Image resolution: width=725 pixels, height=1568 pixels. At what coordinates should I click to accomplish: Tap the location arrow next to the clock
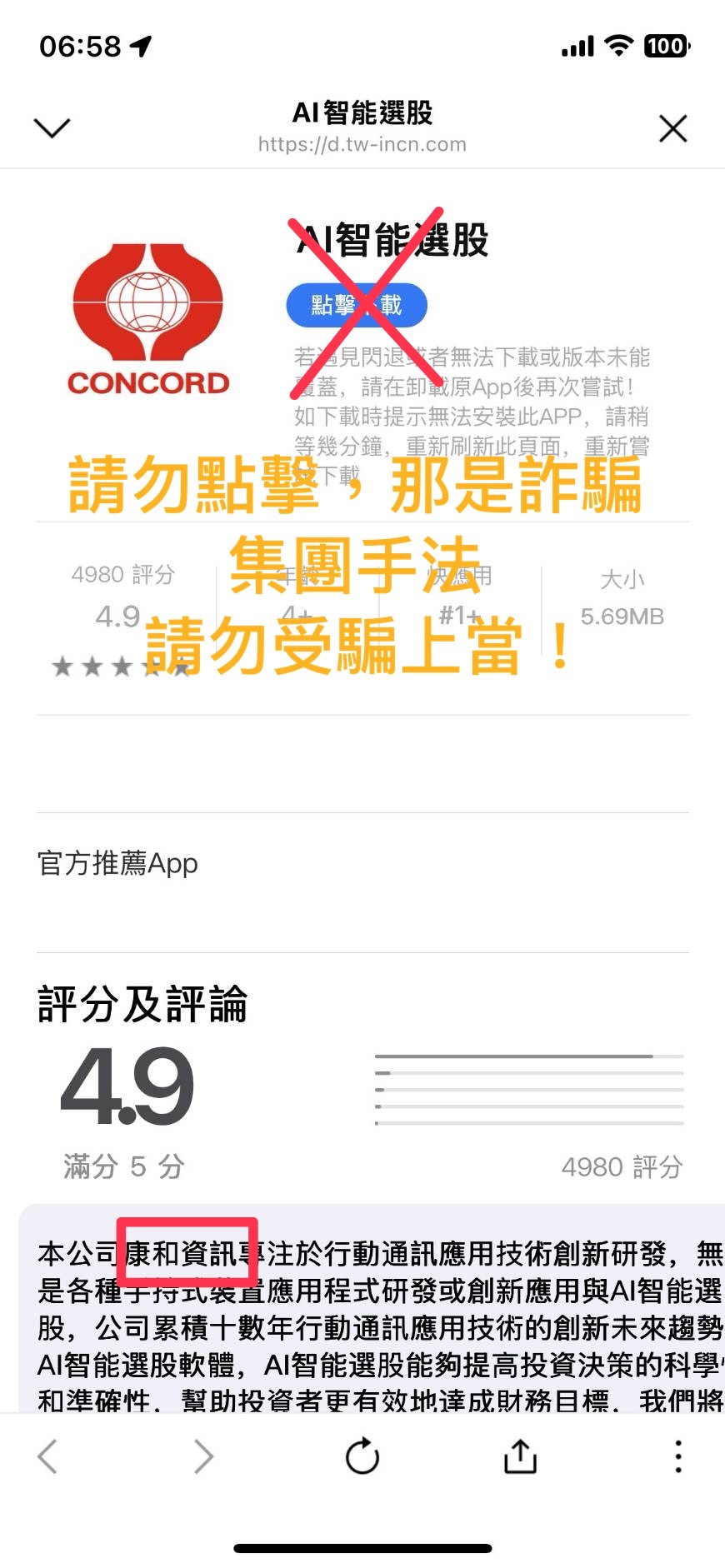coord(140,45)
